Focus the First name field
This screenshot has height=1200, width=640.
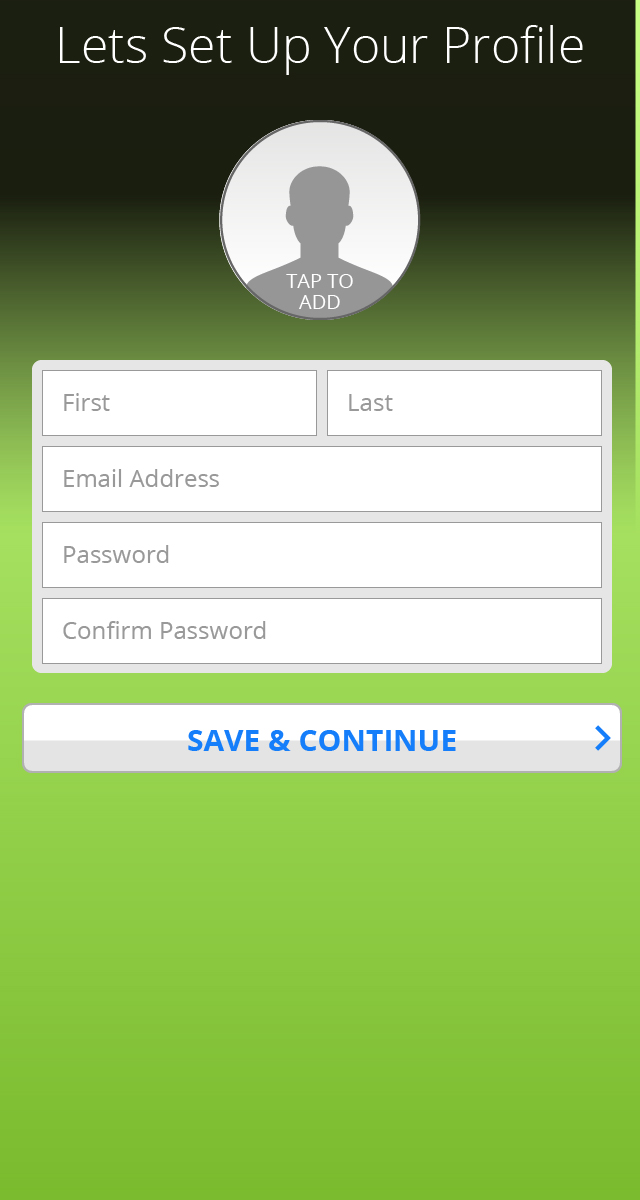179,403
